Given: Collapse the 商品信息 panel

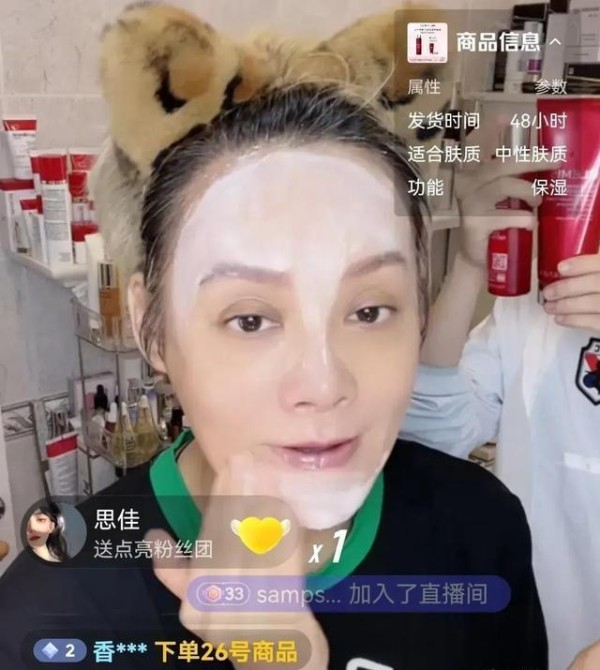Looking at the screenshot, I should point(556,42).
